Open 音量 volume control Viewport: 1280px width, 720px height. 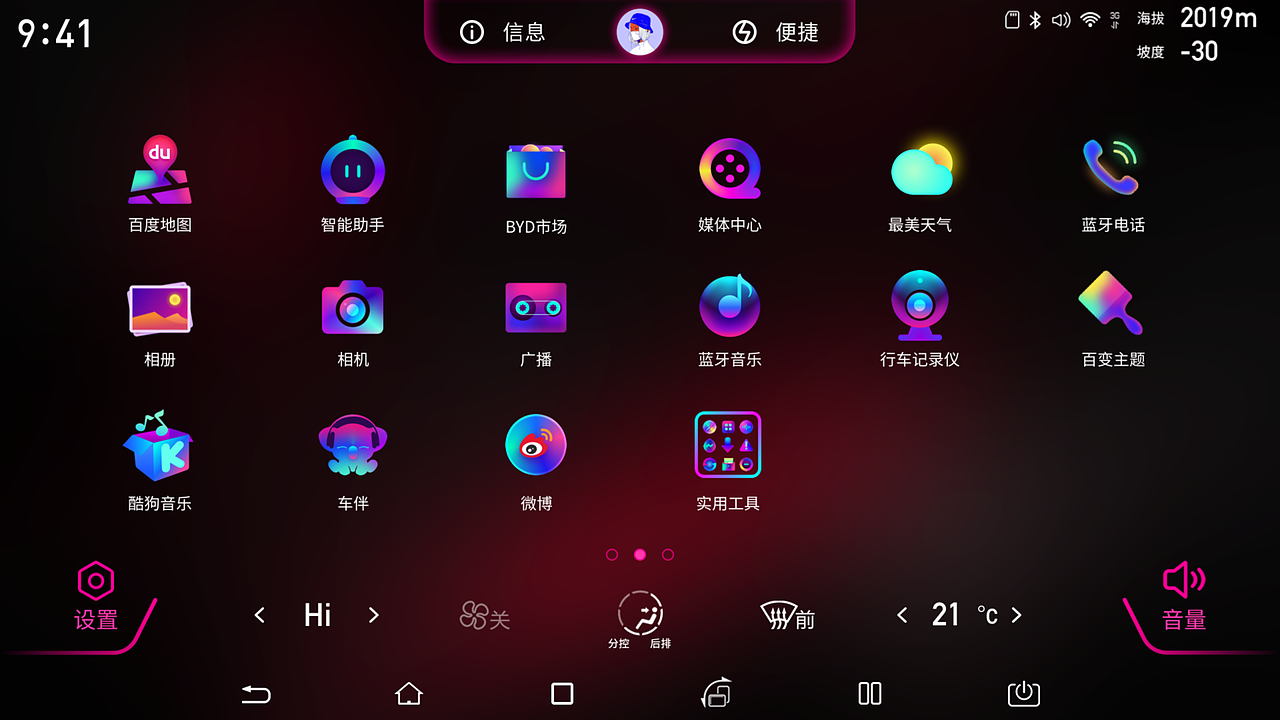click(1184, 596)
